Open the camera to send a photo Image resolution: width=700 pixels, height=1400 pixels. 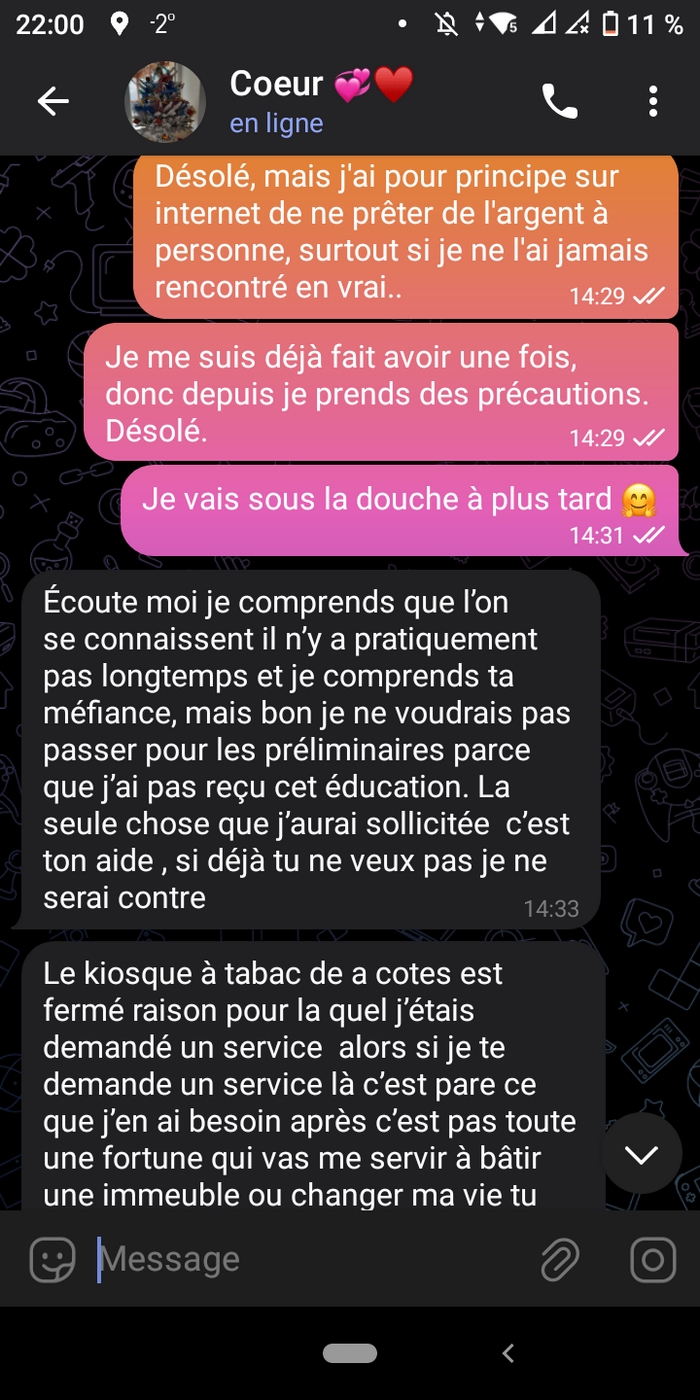point(653,1260)
